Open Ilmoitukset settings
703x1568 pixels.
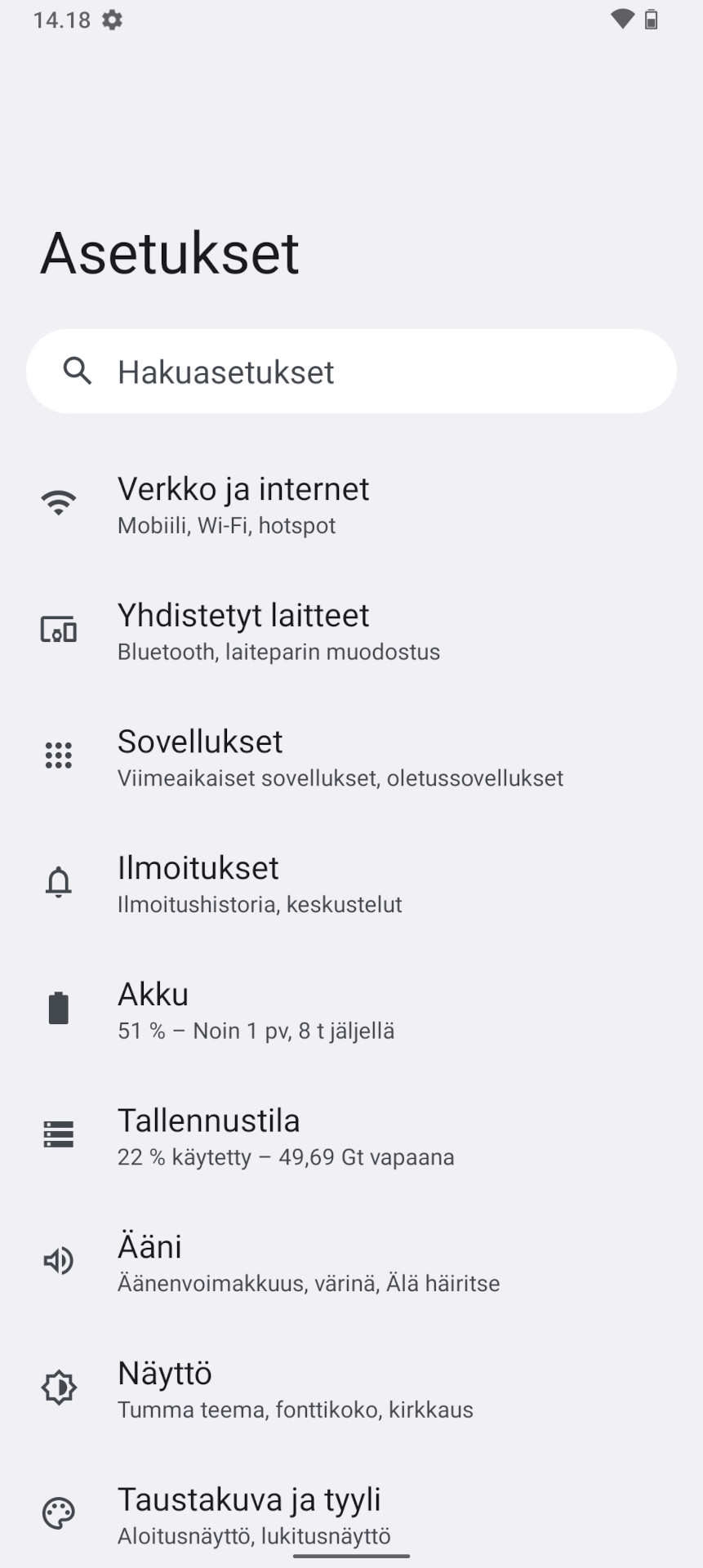[351, 884]
